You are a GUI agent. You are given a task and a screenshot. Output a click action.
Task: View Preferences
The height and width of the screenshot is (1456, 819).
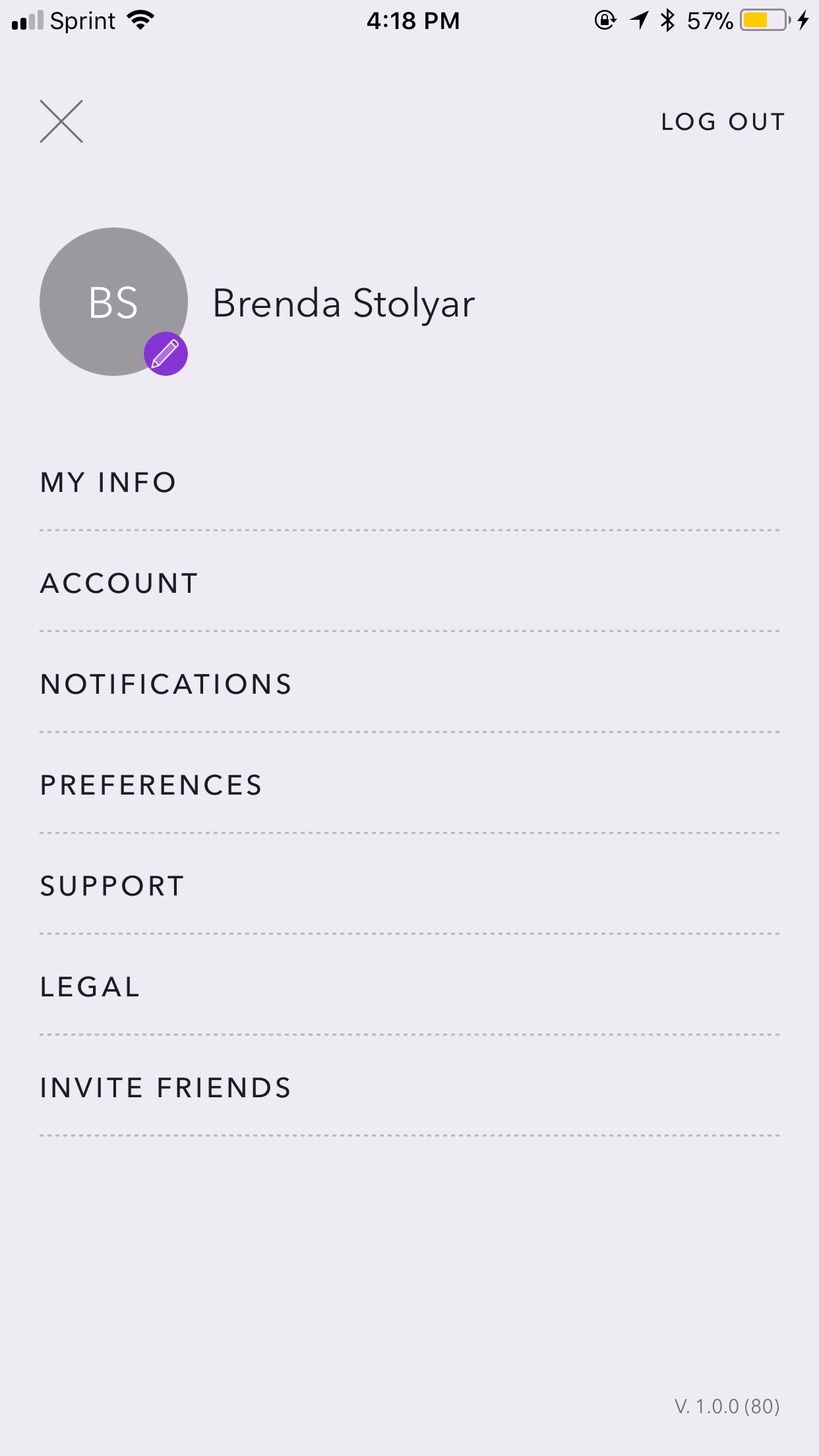click(409, 785)
